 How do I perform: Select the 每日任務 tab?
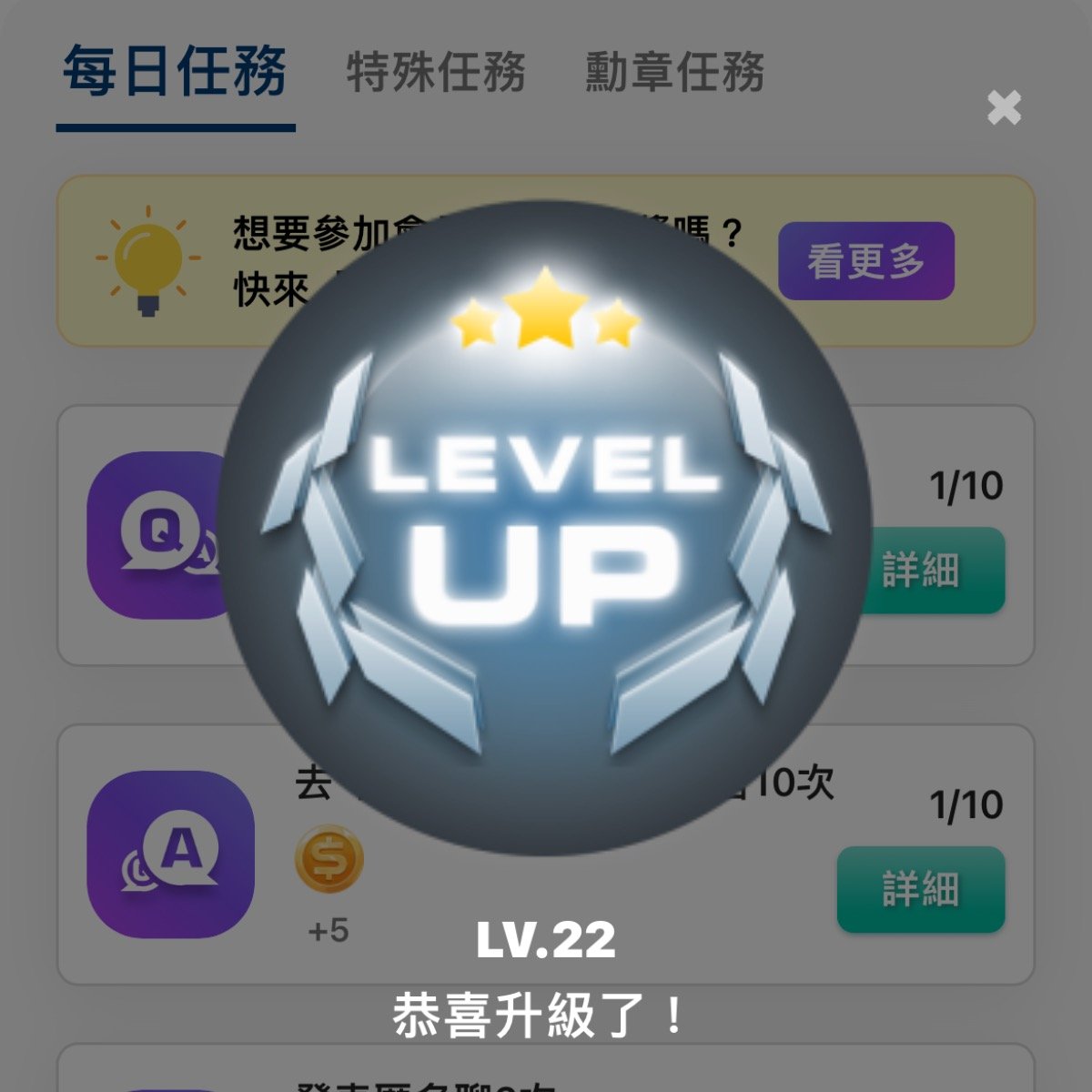[x=176, y=72]
